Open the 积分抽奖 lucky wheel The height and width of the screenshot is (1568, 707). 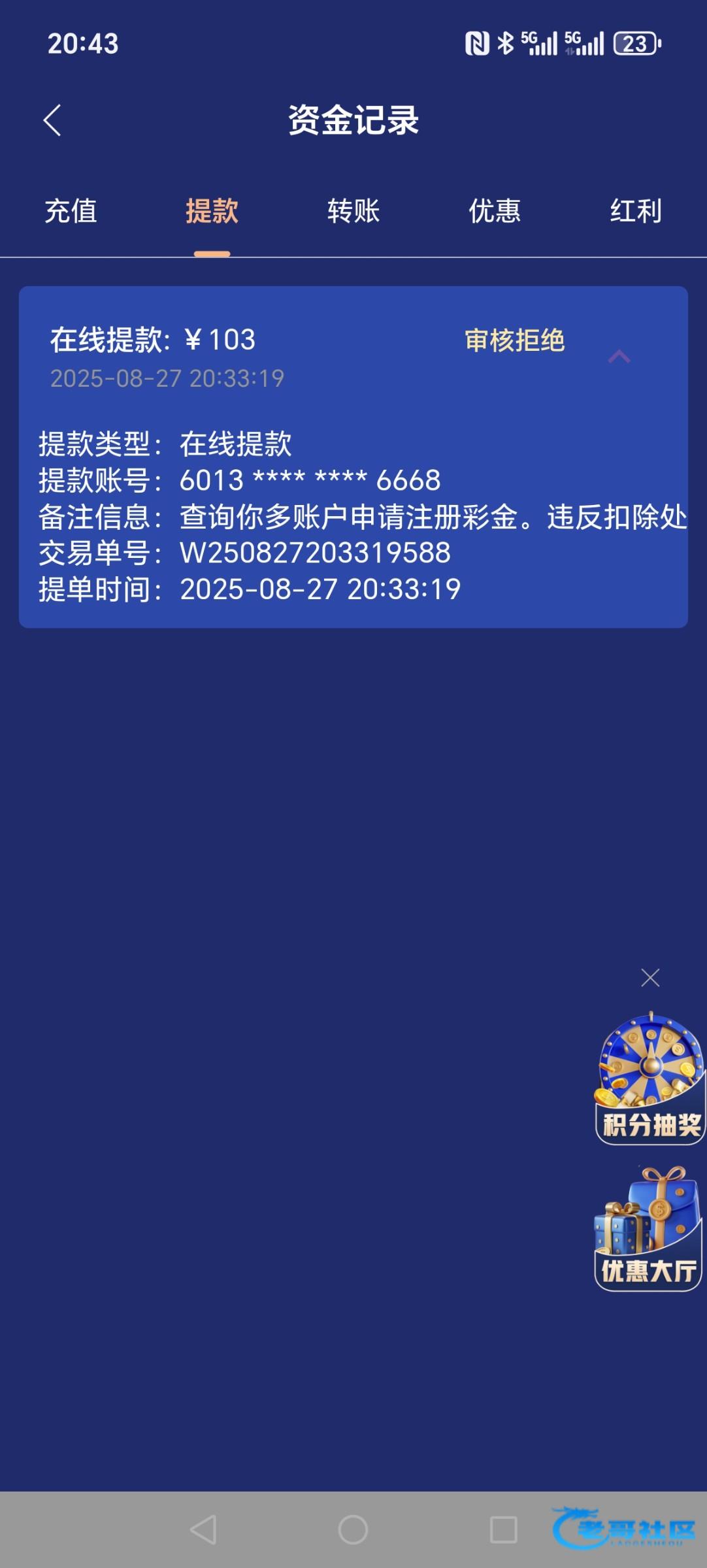(x=649, y=1078)
